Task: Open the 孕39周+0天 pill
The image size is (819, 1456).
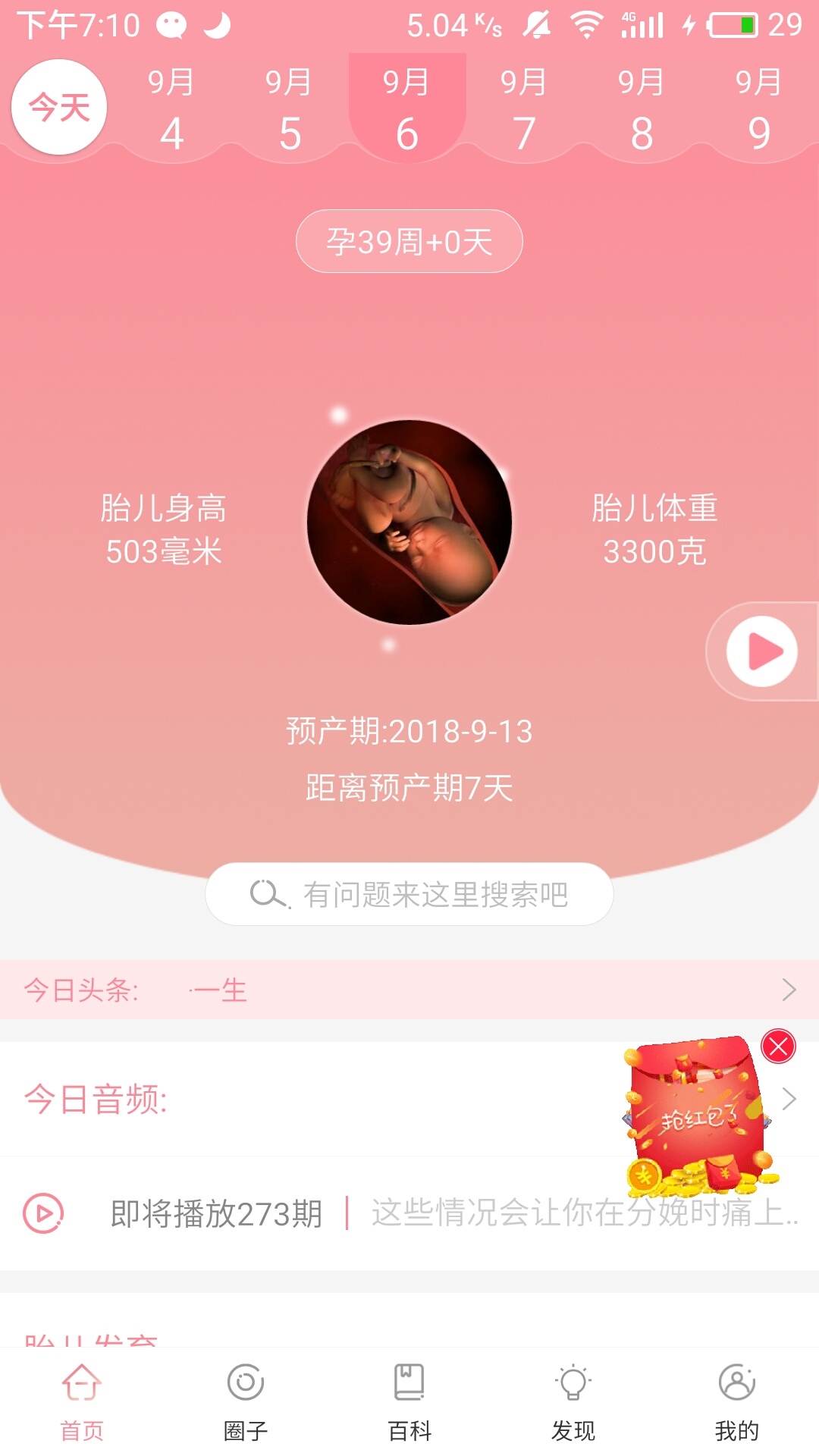Action: (409, 241)
